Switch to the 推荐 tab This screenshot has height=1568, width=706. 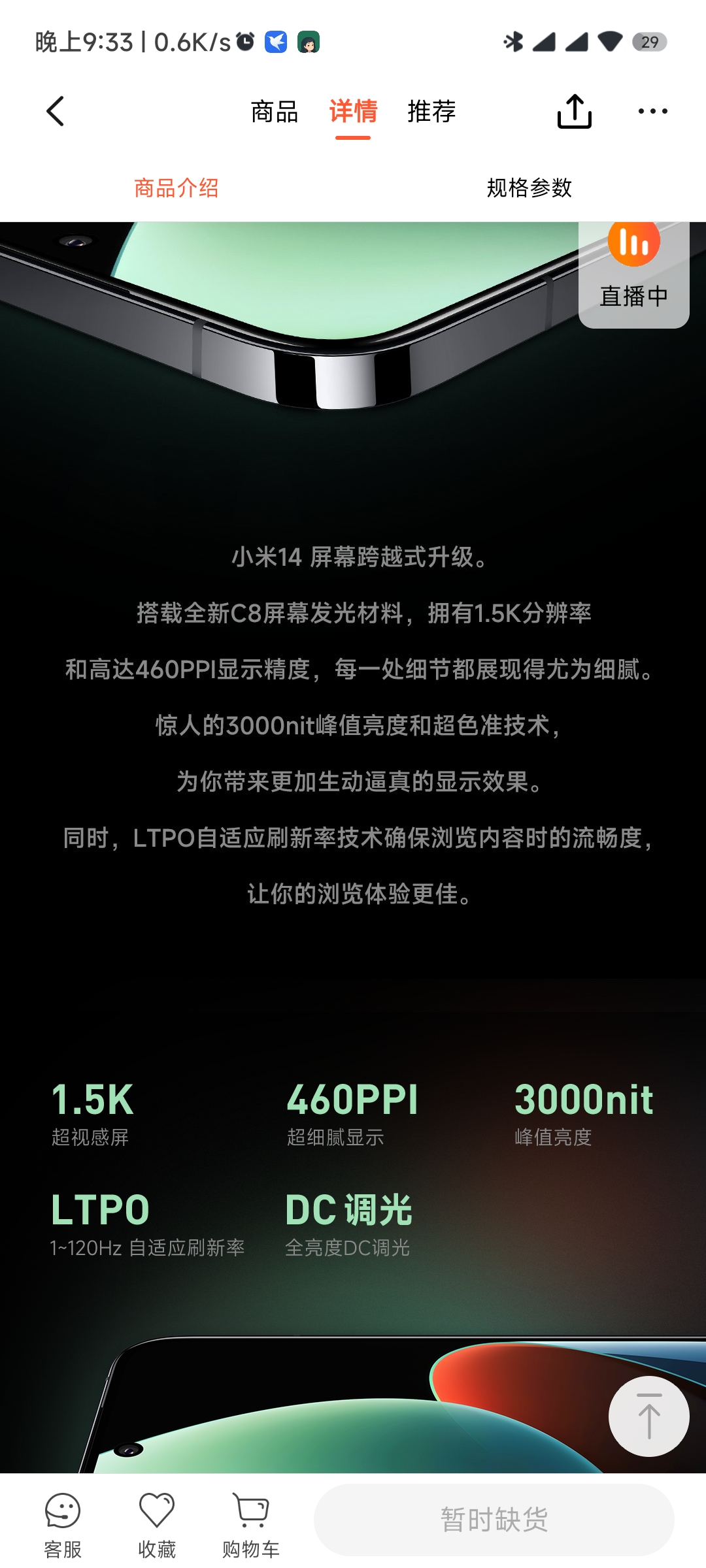point(433,112)
